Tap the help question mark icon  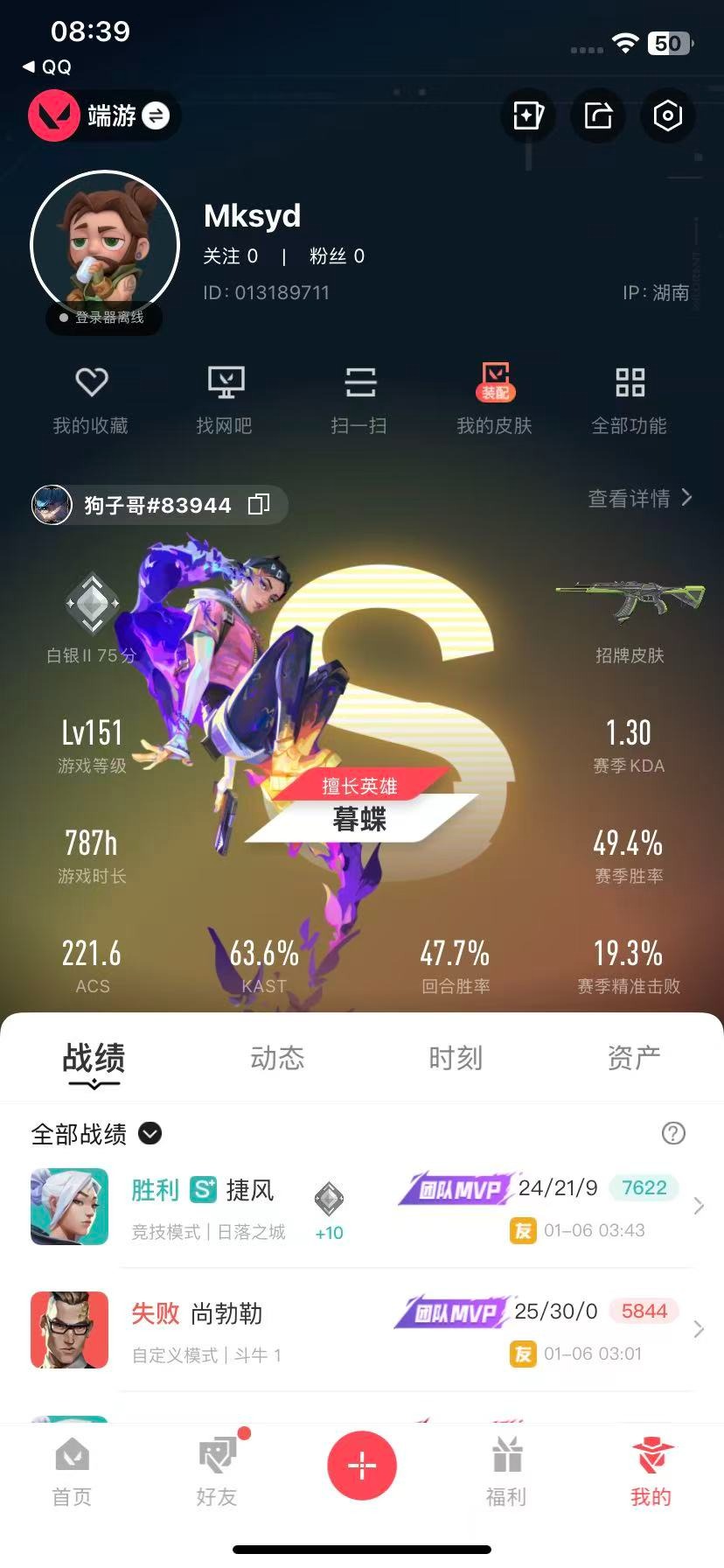tap(672, 1133)
